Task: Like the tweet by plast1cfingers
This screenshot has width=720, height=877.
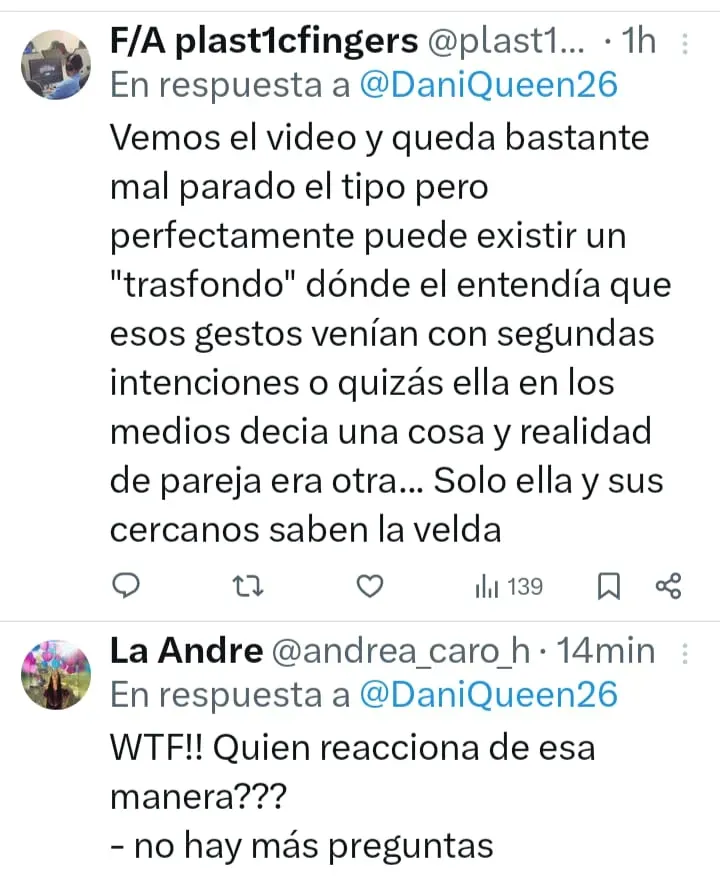Action: coord(370,587)
